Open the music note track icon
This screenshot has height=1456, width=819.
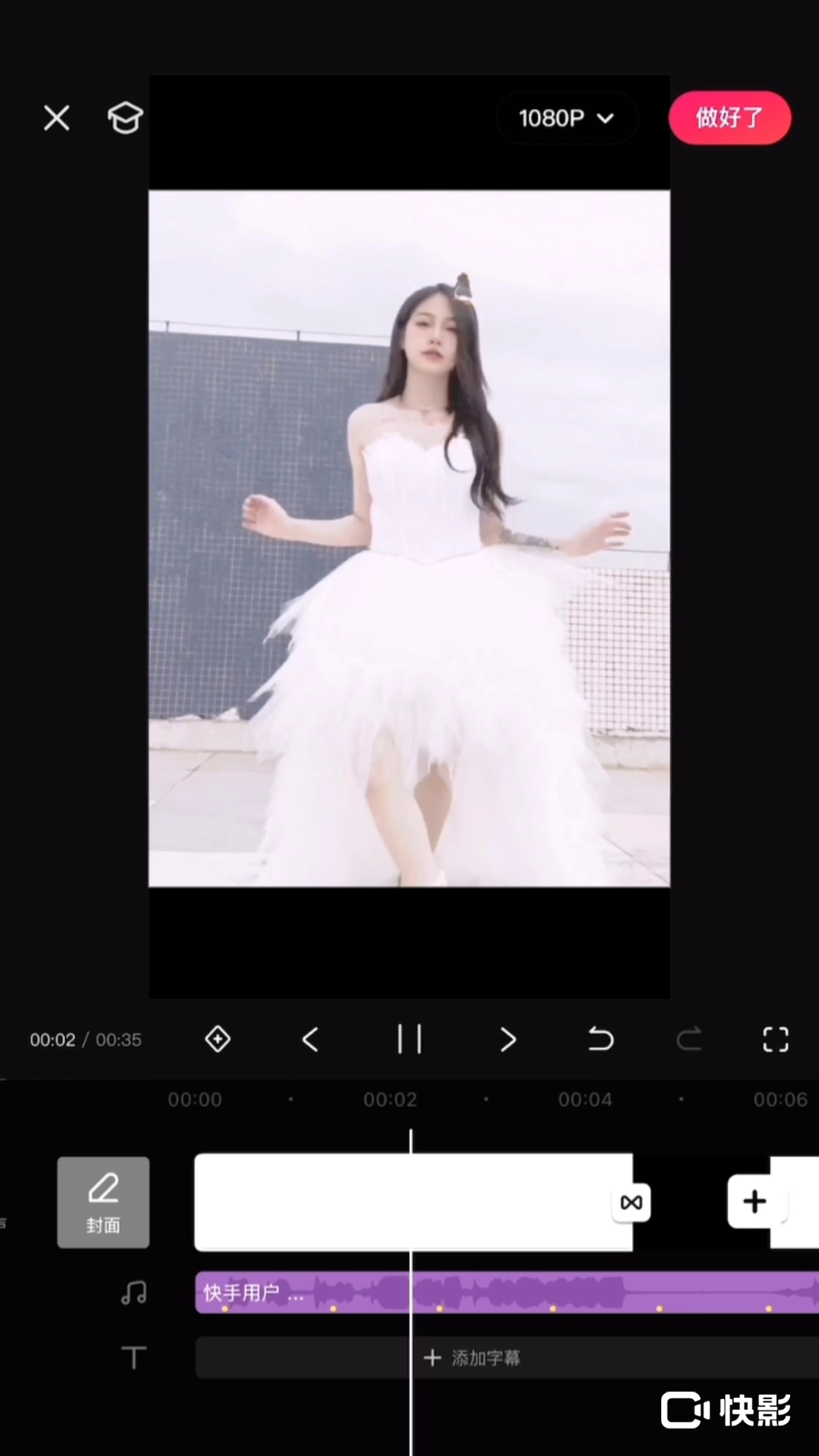coord(133,1292)
